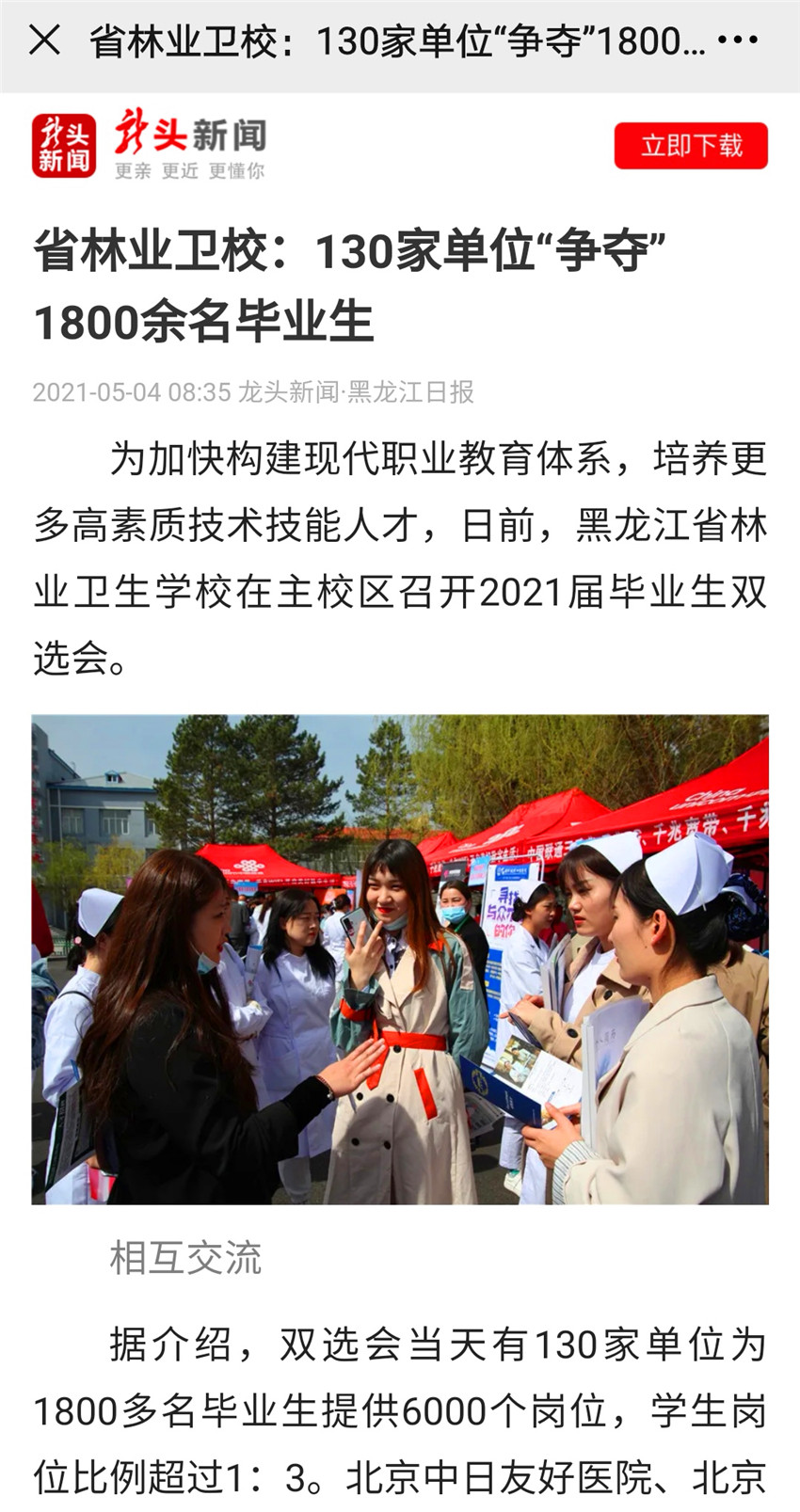Tap the 立即下载 download button
The image size is (800, 1512).
[x=691, y=146]
